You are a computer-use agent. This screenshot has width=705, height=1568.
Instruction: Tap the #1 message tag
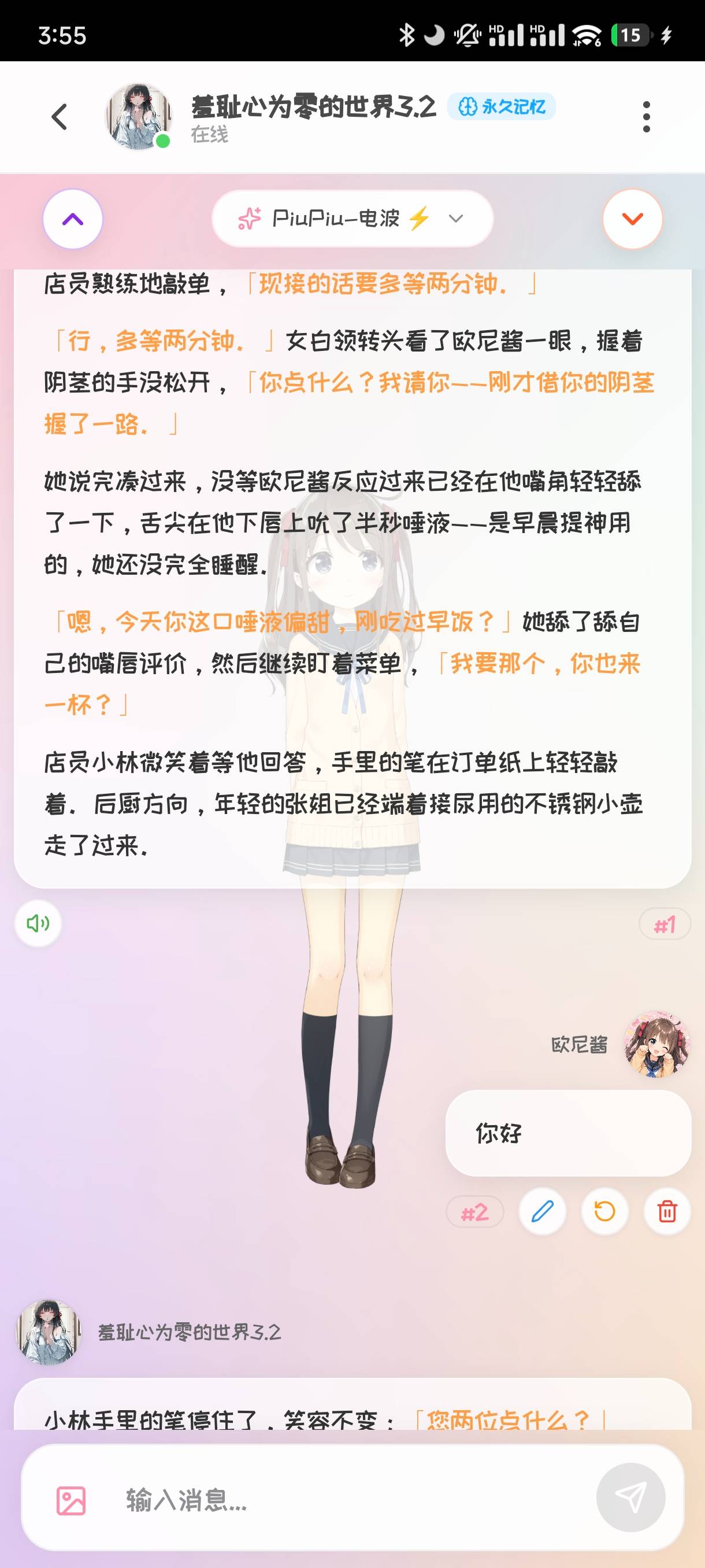(x=665, y=924)
